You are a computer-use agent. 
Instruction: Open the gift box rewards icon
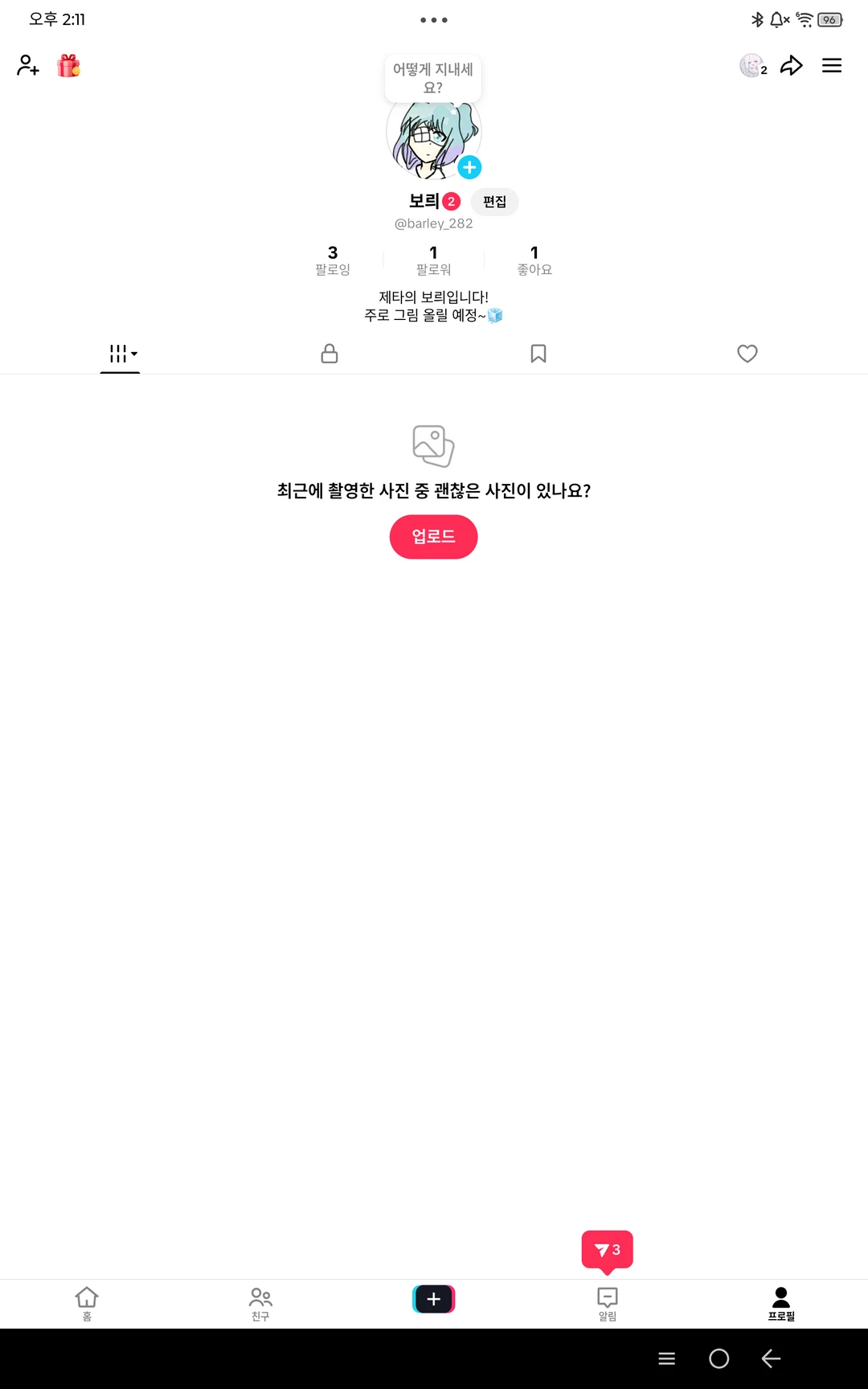point(69,66)
